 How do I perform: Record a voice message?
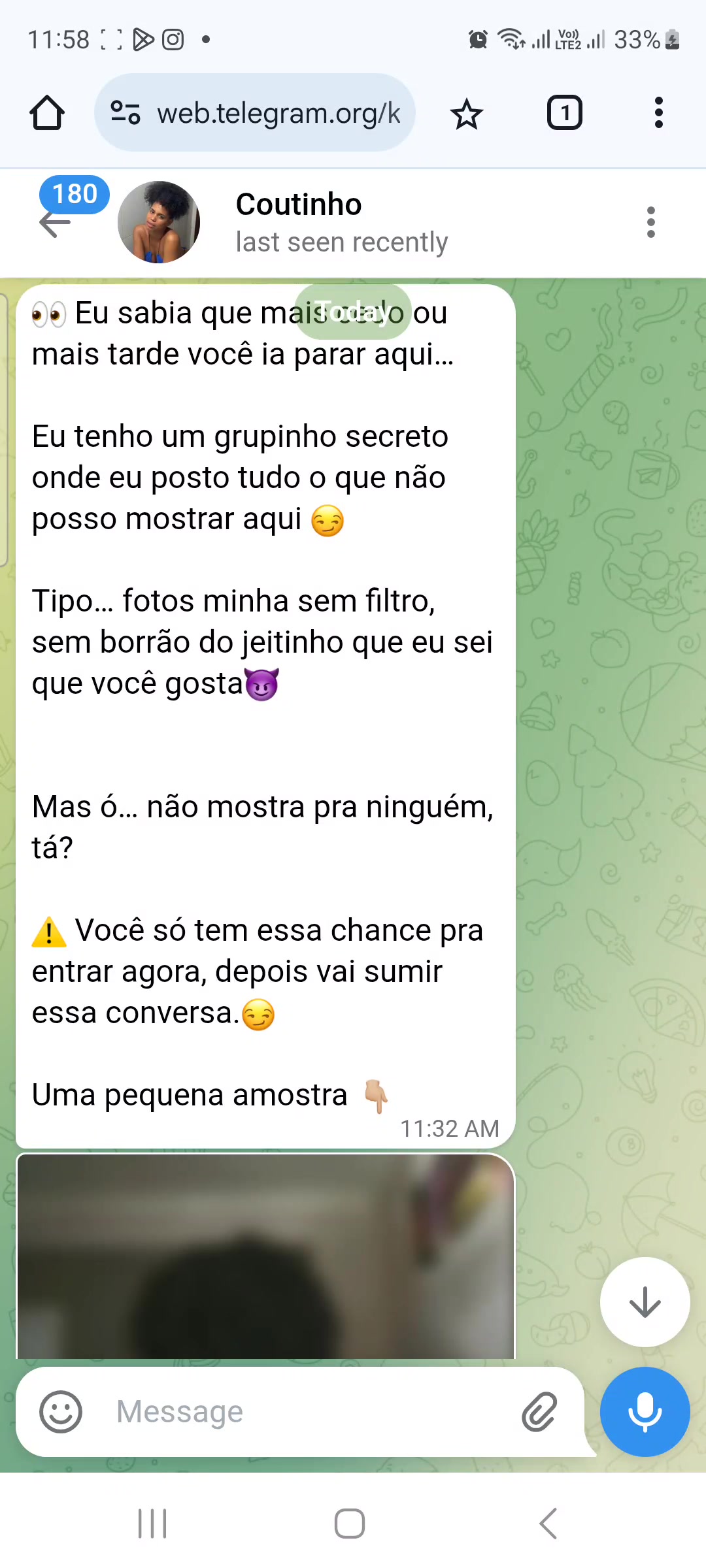tap(645, 1411)
